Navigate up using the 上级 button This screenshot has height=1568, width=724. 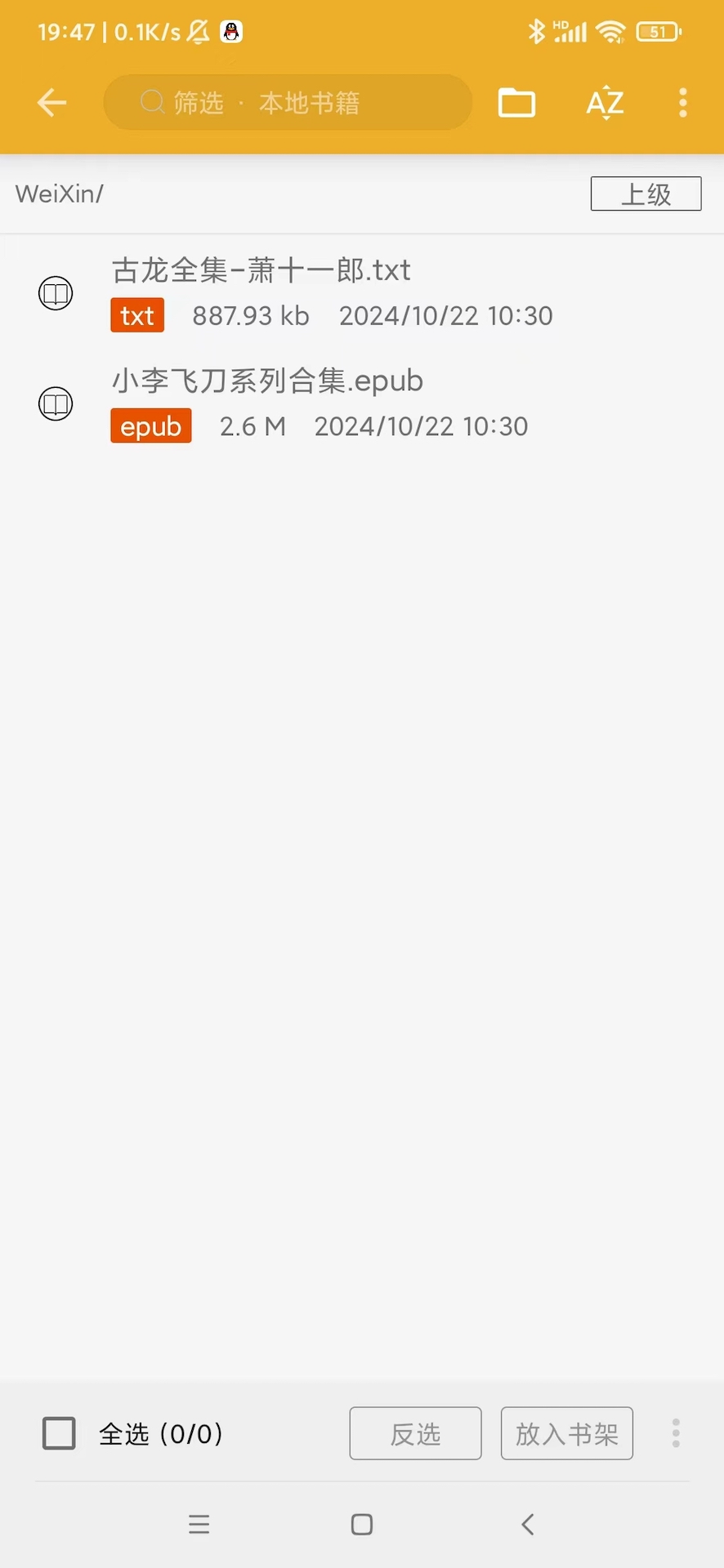click(x=646, y=194)
